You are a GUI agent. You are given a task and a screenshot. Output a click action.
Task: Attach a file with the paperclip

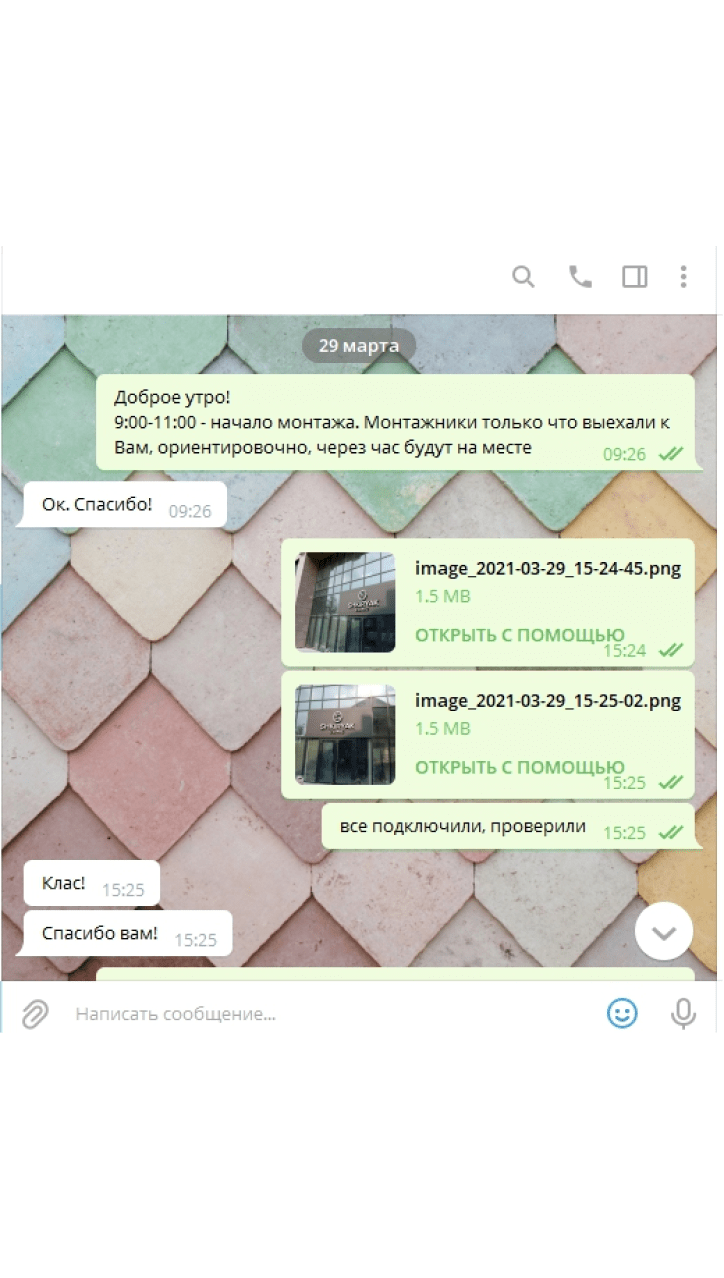[35, 1014]
